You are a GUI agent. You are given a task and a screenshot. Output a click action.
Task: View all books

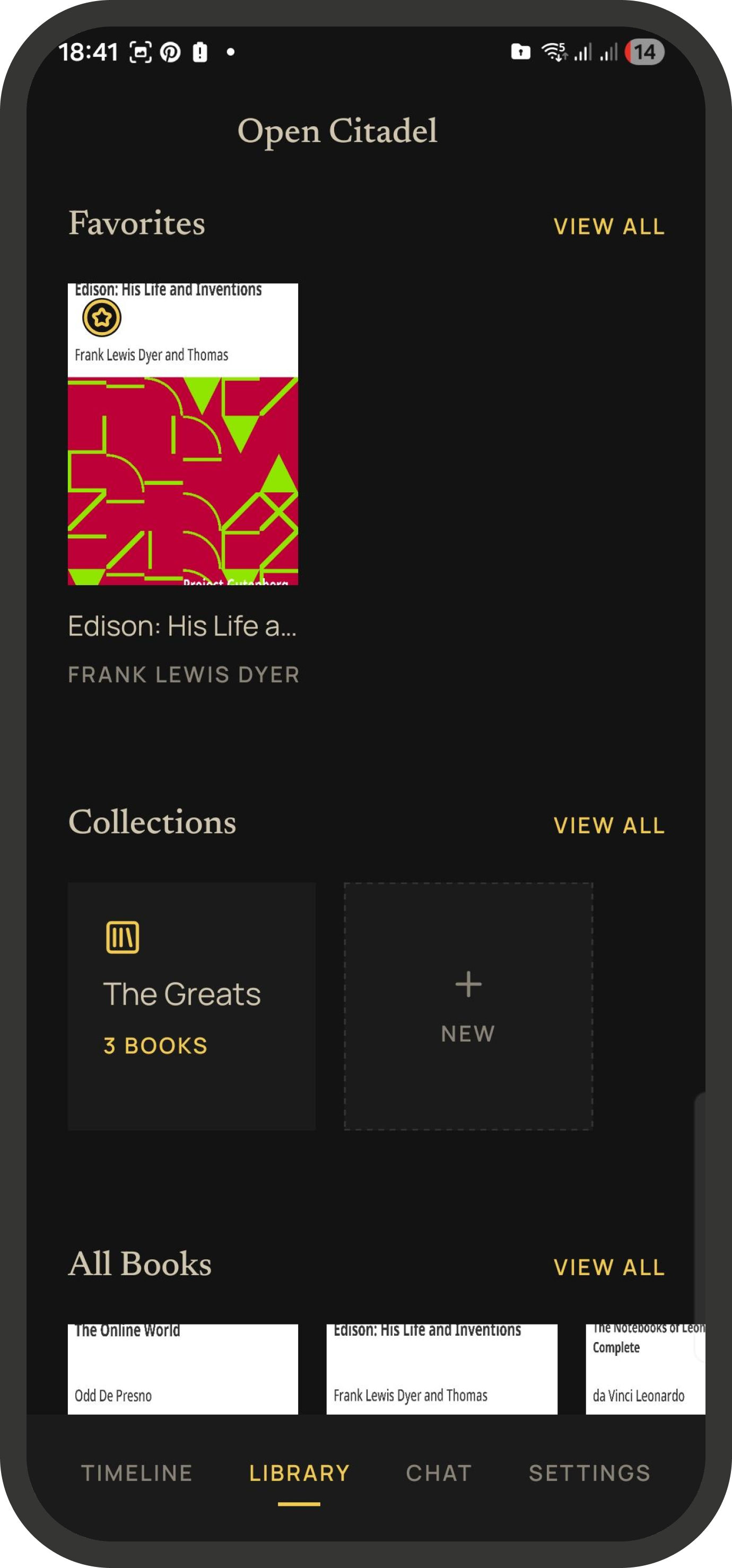click(608, 1267)
